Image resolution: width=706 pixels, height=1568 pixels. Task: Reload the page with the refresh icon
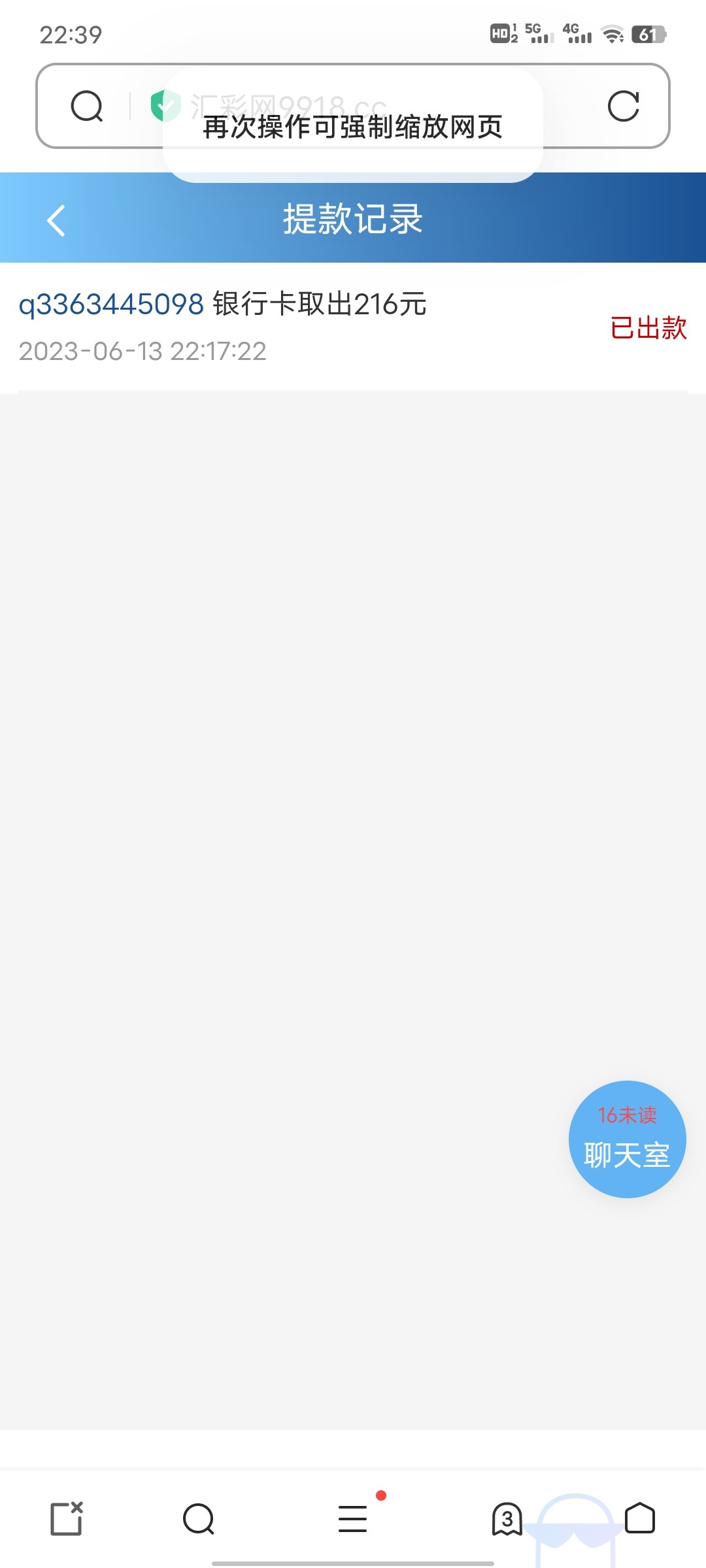[623, 106]
